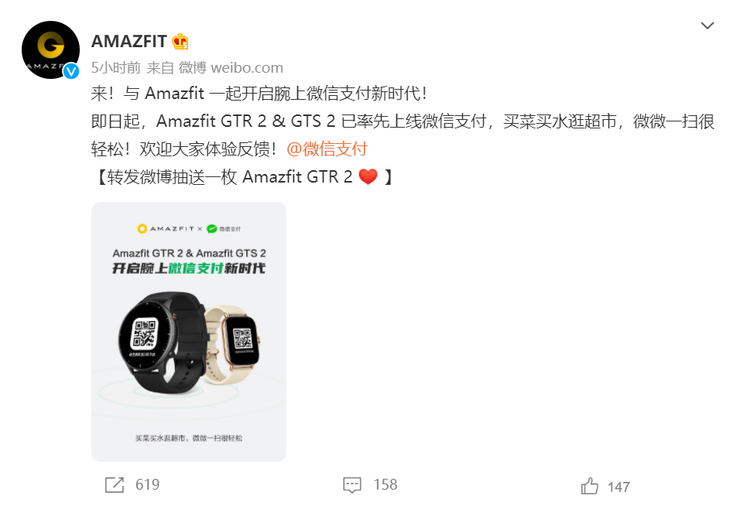
Task: Open the @微信支付 mention link
Action: point(327,149)
